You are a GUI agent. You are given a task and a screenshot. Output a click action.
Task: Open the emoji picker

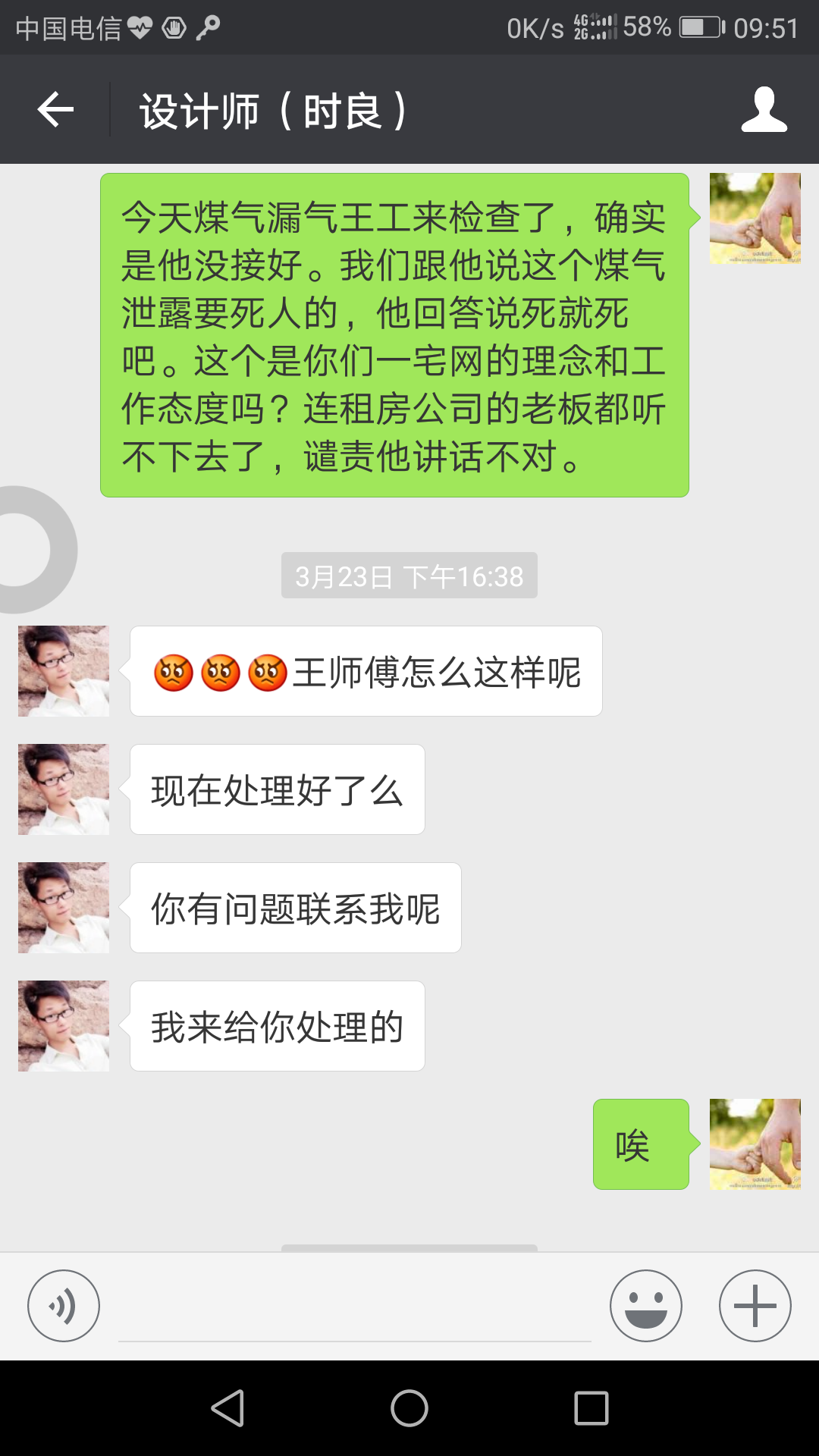(x=645, y=1305)
